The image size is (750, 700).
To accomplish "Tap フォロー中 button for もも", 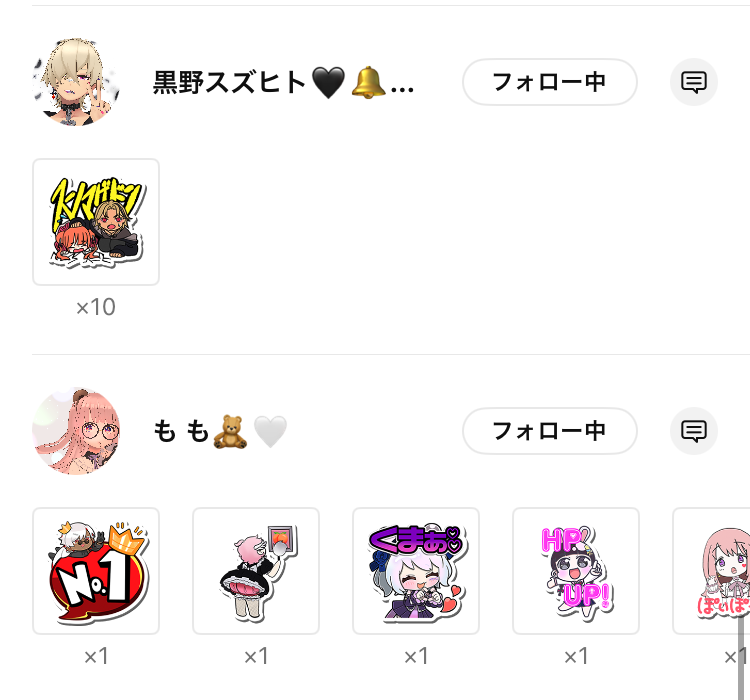I will (x=549, y=431).
